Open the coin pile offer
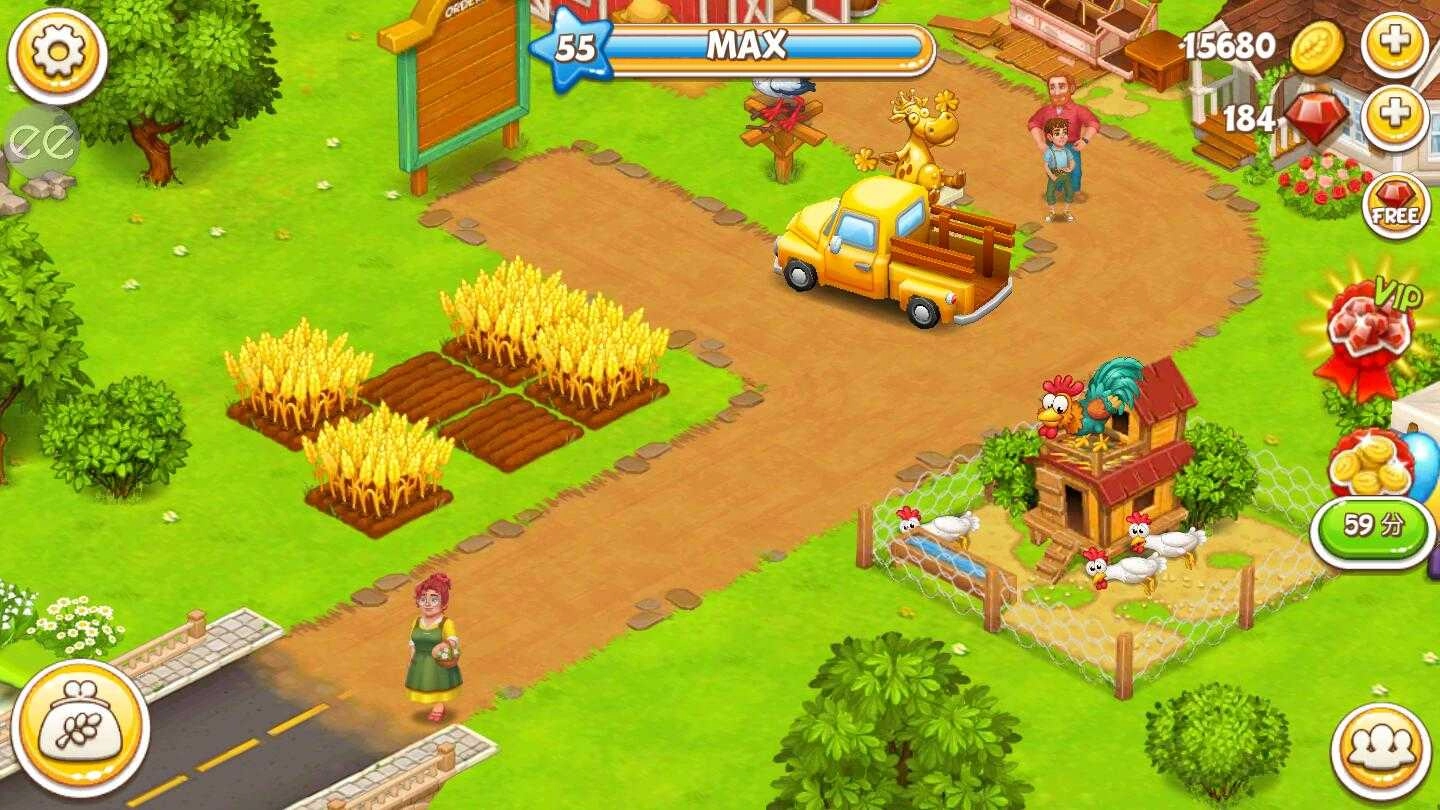 [x=1371, y=464]
